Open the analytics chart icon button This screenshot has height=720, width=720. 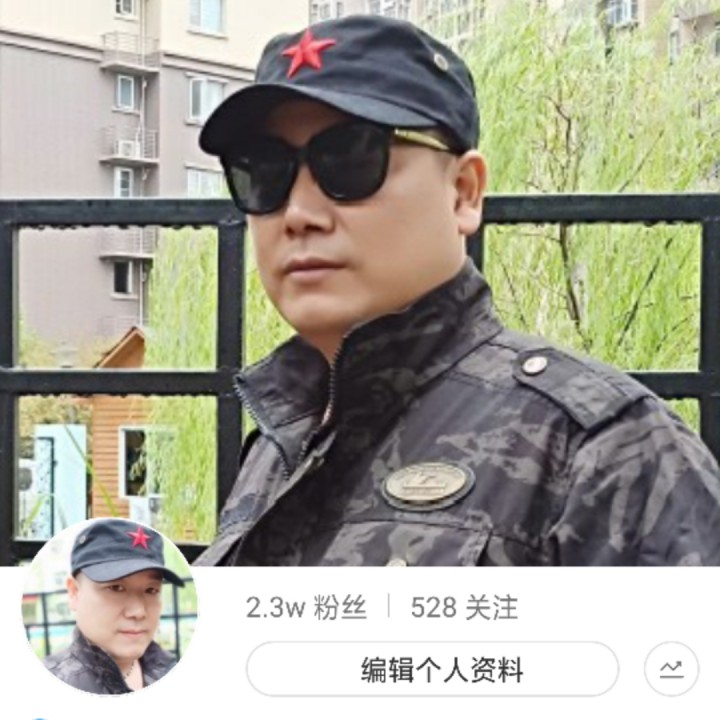[x=671, y=669]
